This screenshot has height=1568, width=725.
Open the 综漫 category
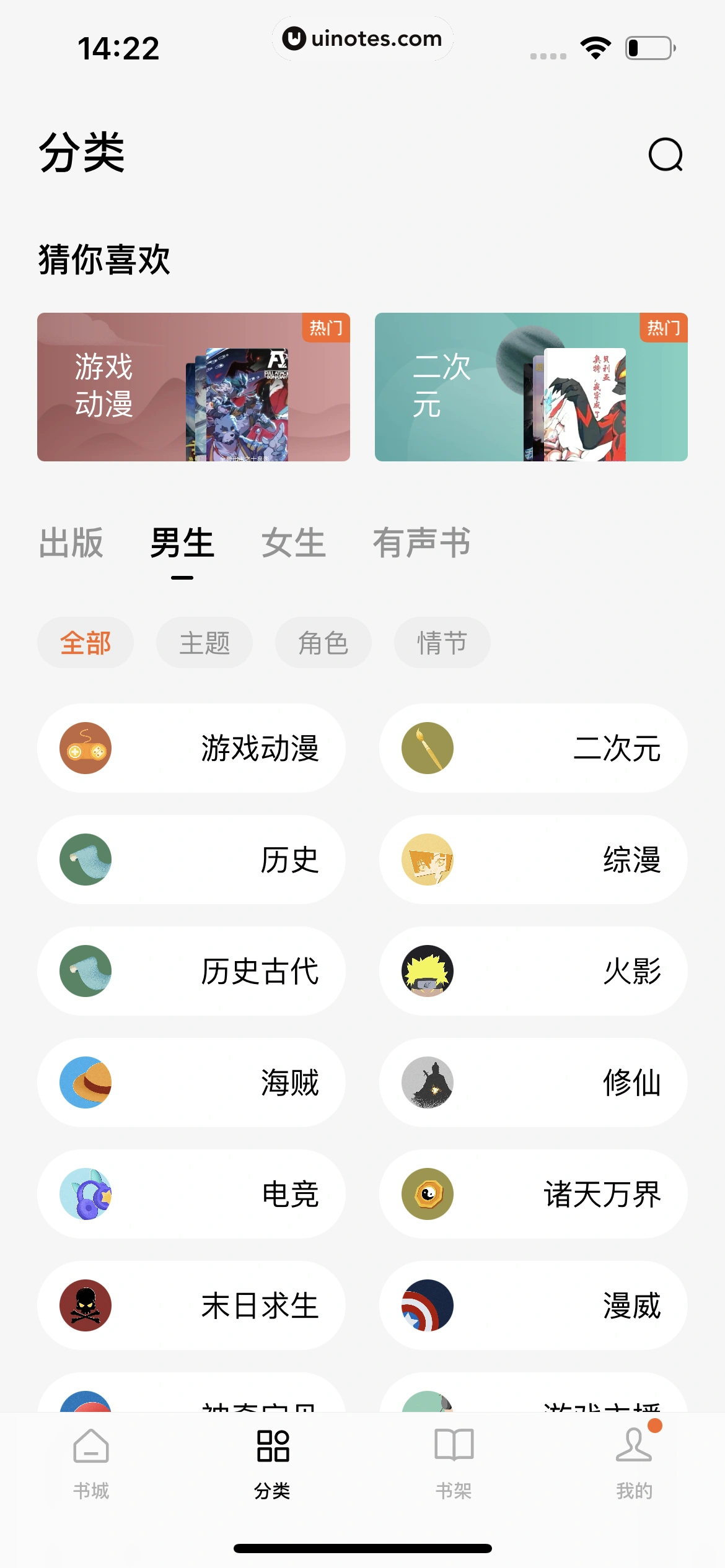click(x=533, y=860)
